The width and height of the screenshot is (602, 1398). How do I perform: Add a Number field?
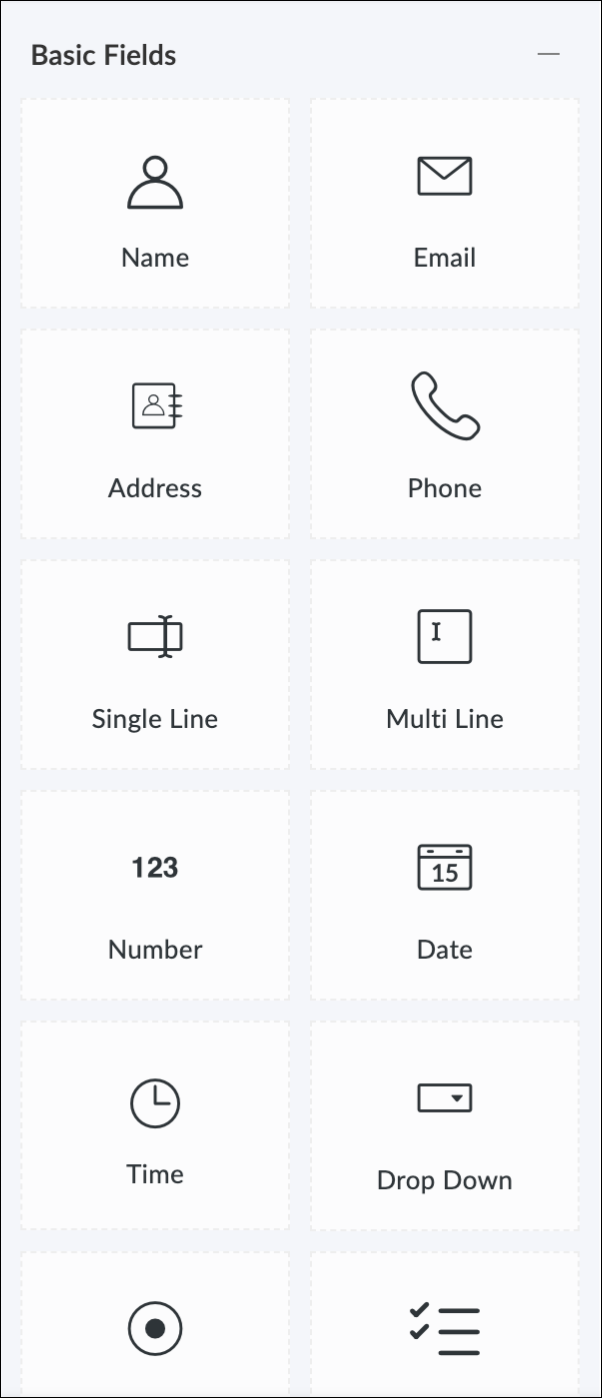(155, 896)
